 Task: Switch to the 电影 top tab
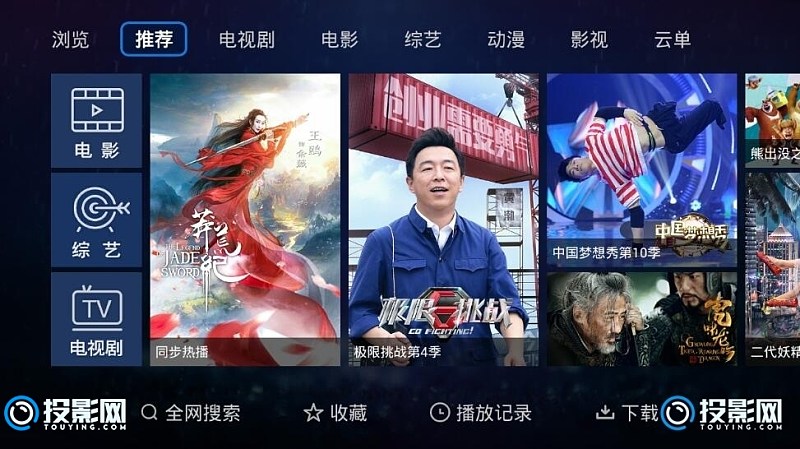[x=340, y=40]
